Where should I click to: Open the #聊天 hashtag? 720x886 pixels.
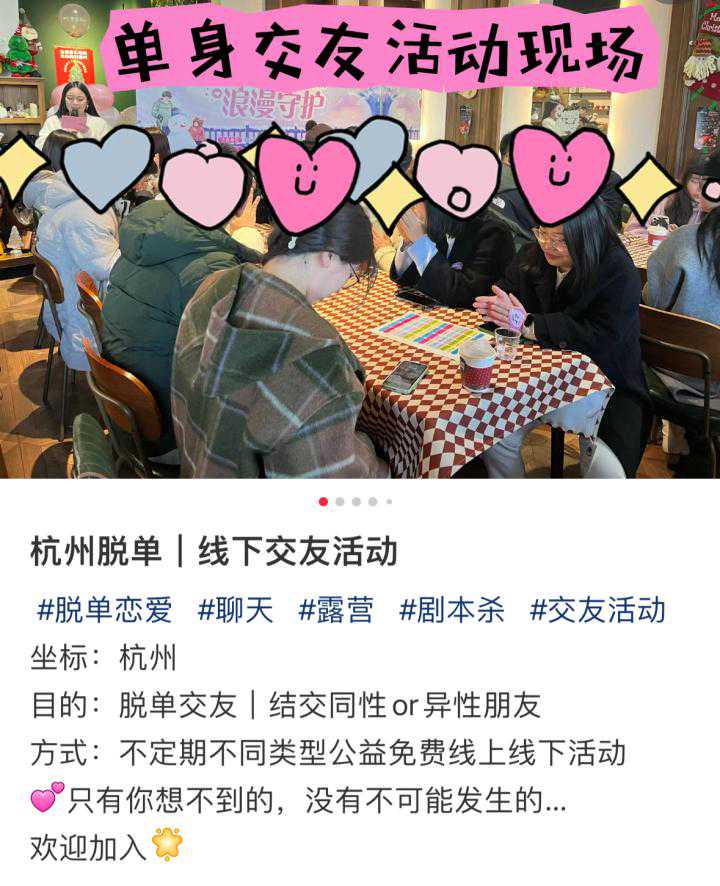(x=235, y=610)
